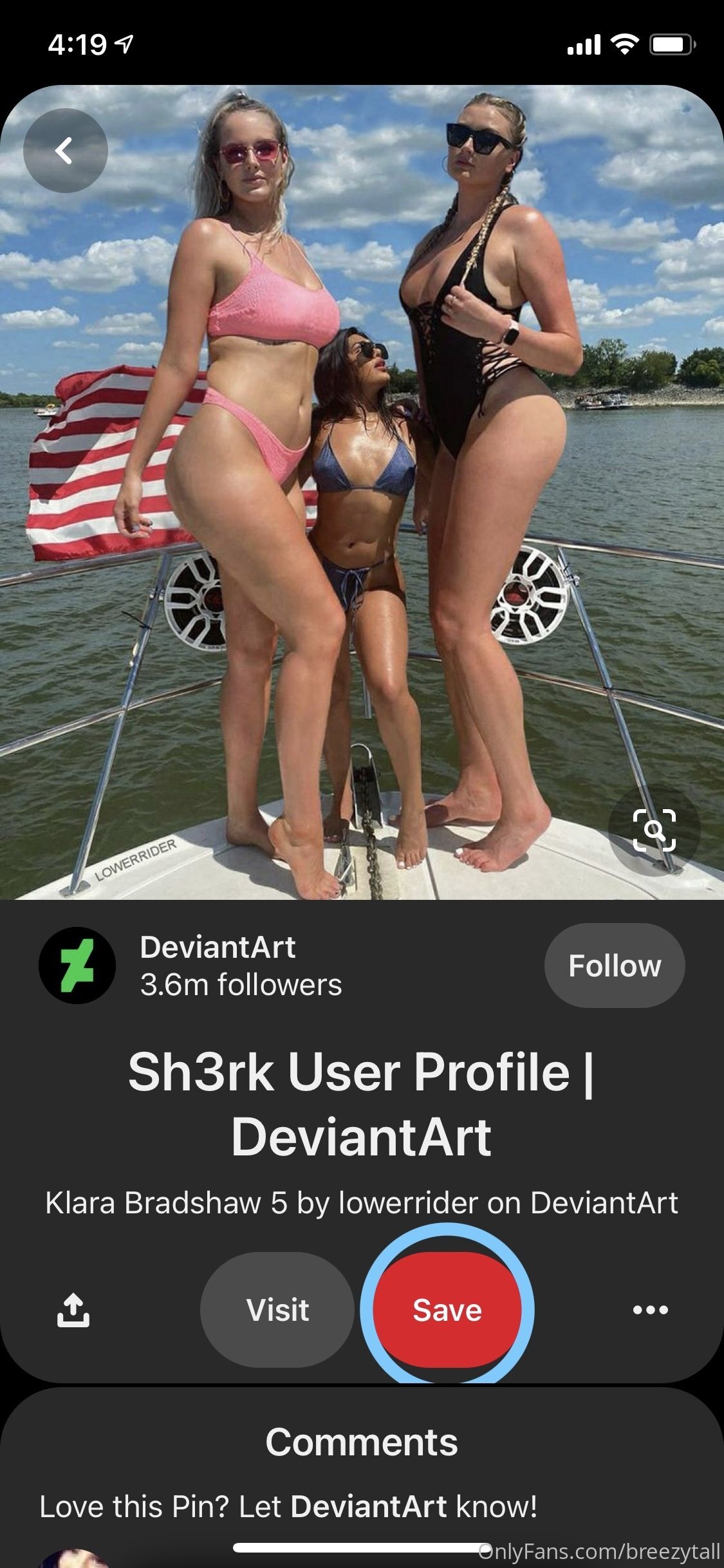Screen dimensions: 724x1568
Task: Share this pin
Action: point(73,1310)
